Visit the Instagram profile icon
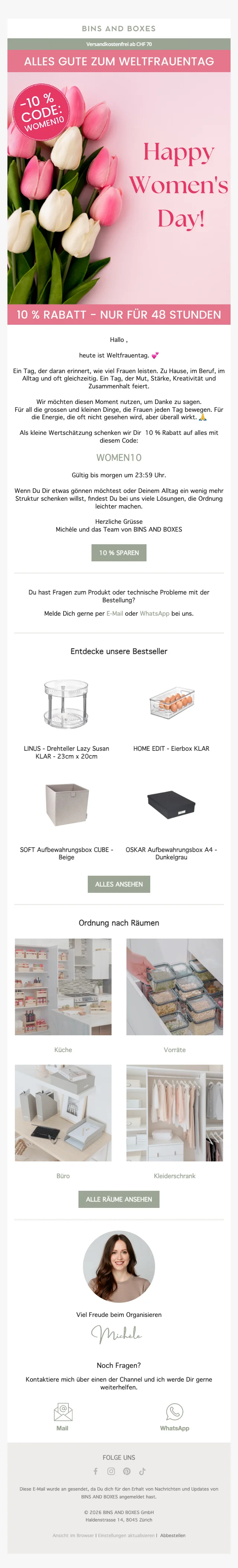This screenshot has height=1568, width=238. click(x=111, y=1471)
